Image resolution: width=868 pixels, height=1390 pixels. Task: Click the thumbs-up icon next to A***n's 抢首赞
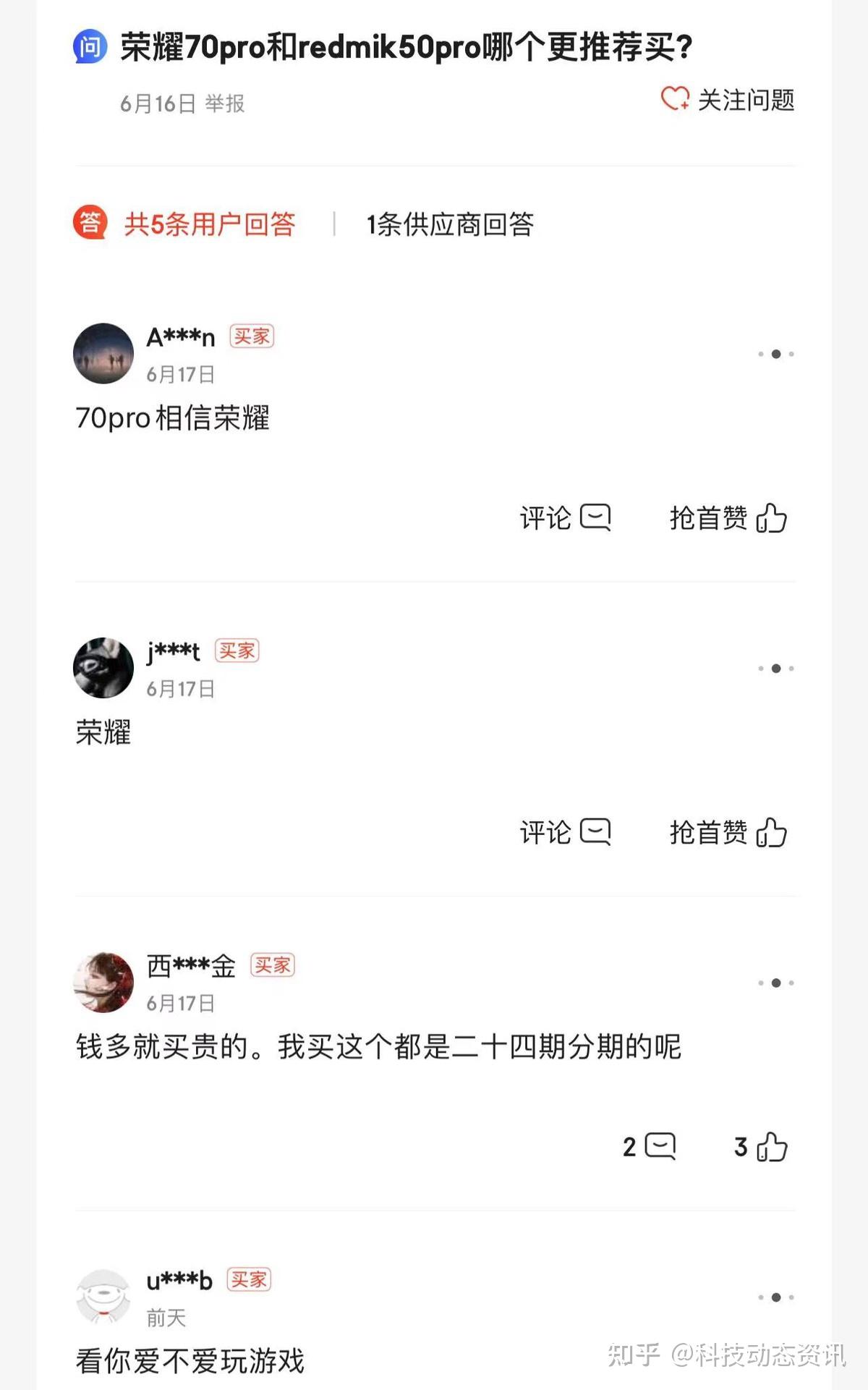coord(770,517)
